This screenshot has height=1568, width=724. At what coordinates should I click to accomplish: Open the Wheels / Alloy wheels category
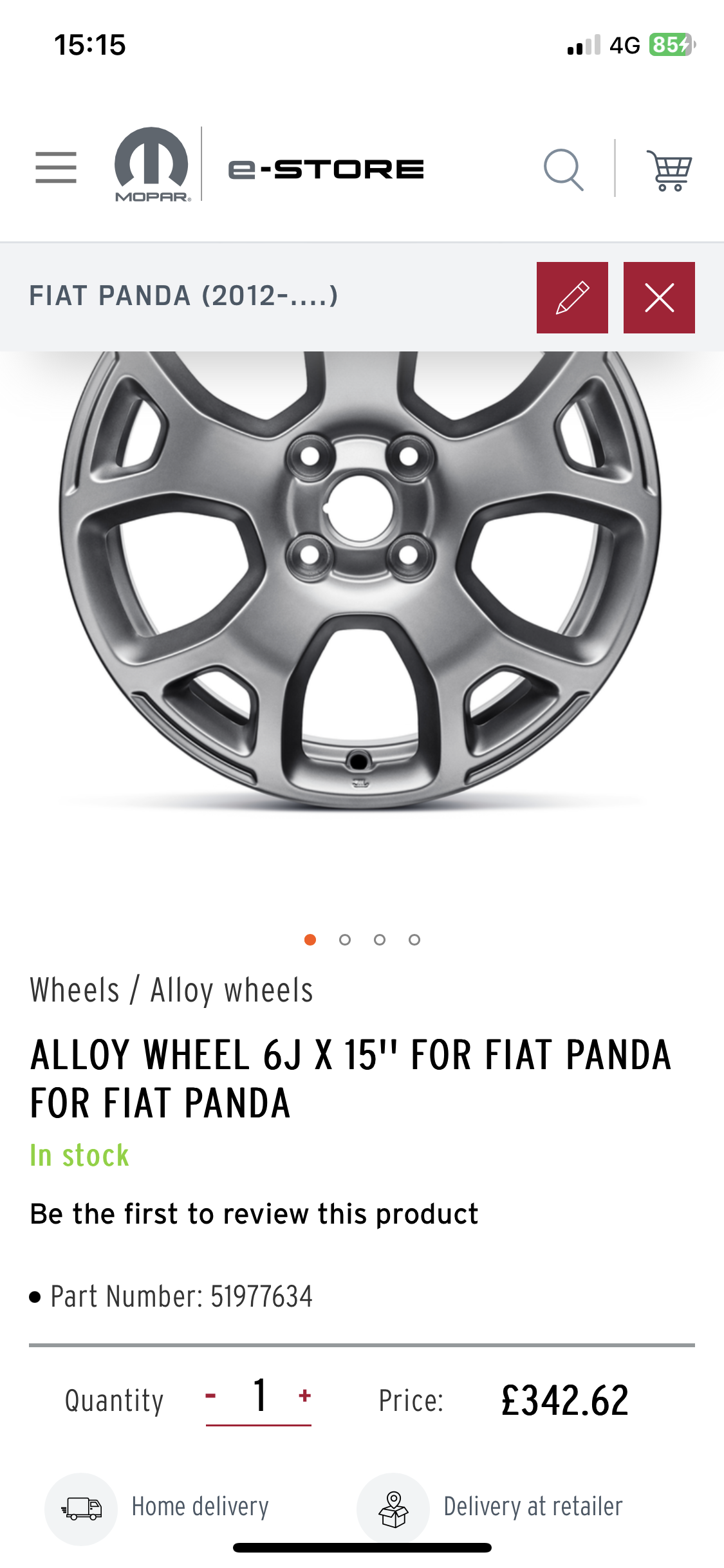[x=171, y=990]
